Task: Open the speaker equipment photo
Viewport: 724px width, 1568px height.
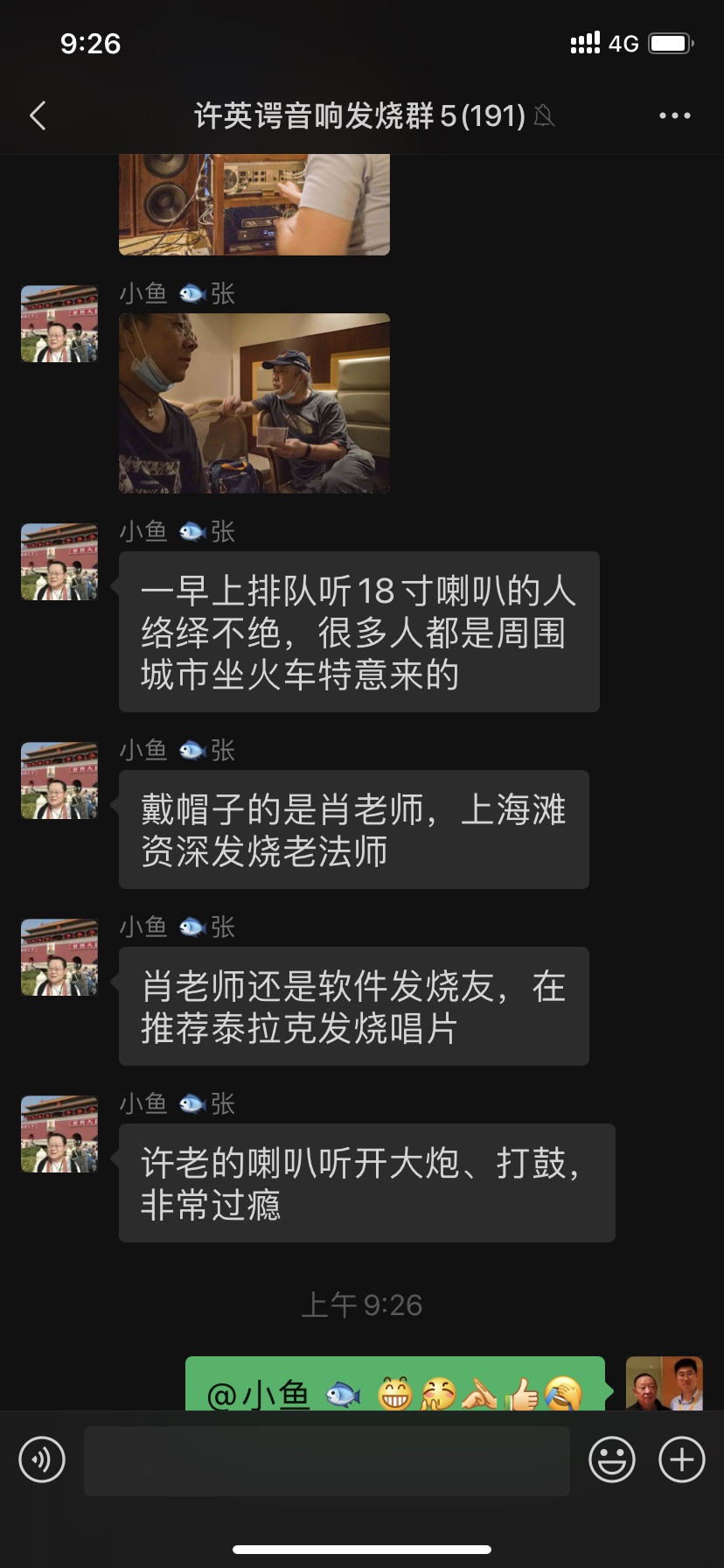Action: 254,205
